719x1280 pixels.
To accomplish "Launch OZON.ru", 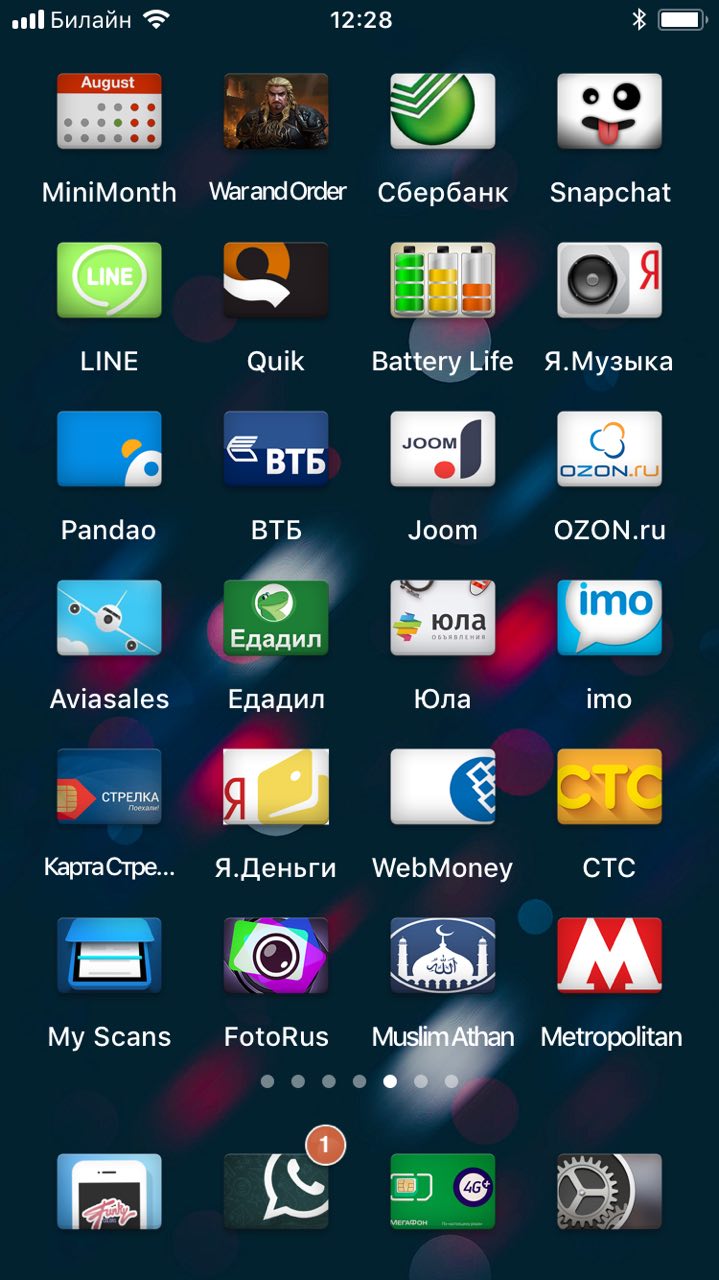I will click(609, 449).
